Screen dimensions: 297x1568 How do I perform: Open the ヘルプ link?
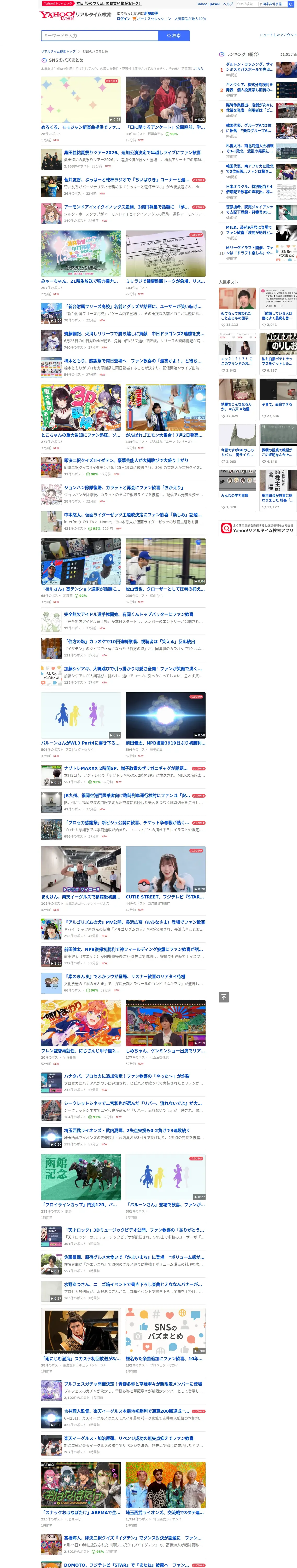click(x=228, y=4)
